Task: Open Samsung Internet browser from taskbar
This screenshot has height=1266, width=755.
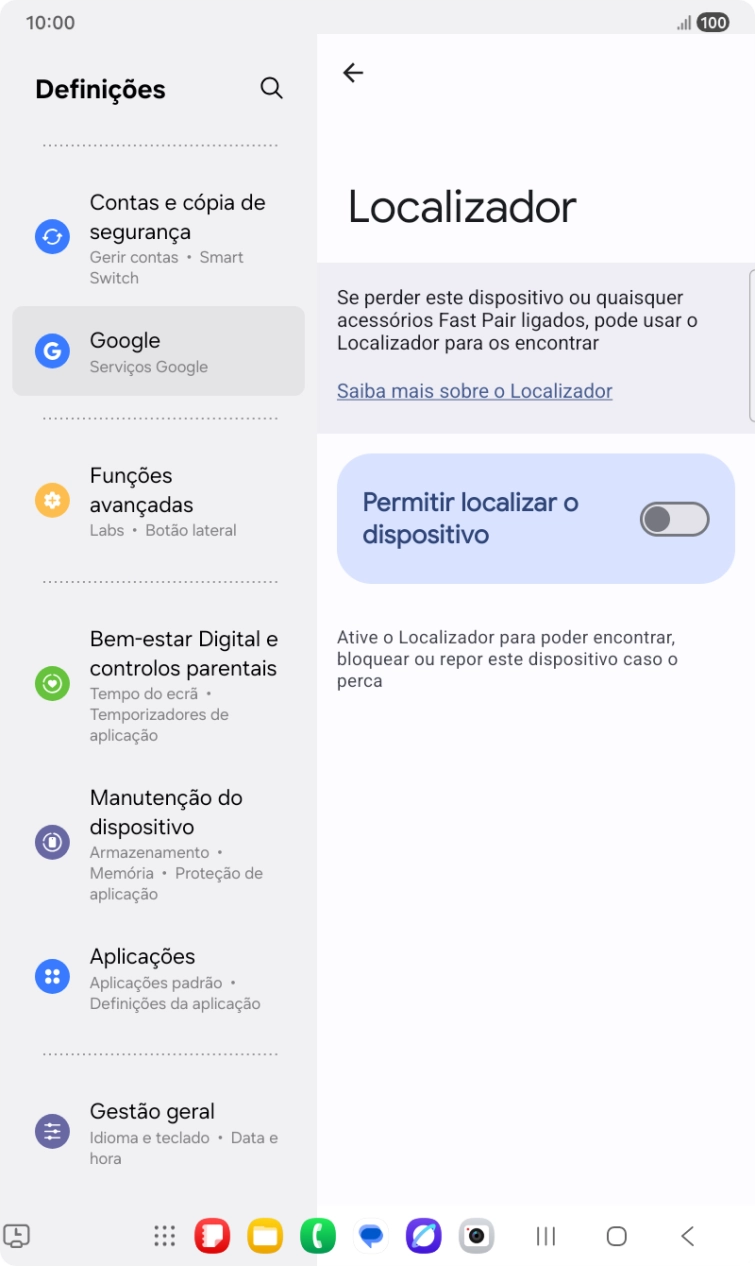Action: [x=422, y=1237]
